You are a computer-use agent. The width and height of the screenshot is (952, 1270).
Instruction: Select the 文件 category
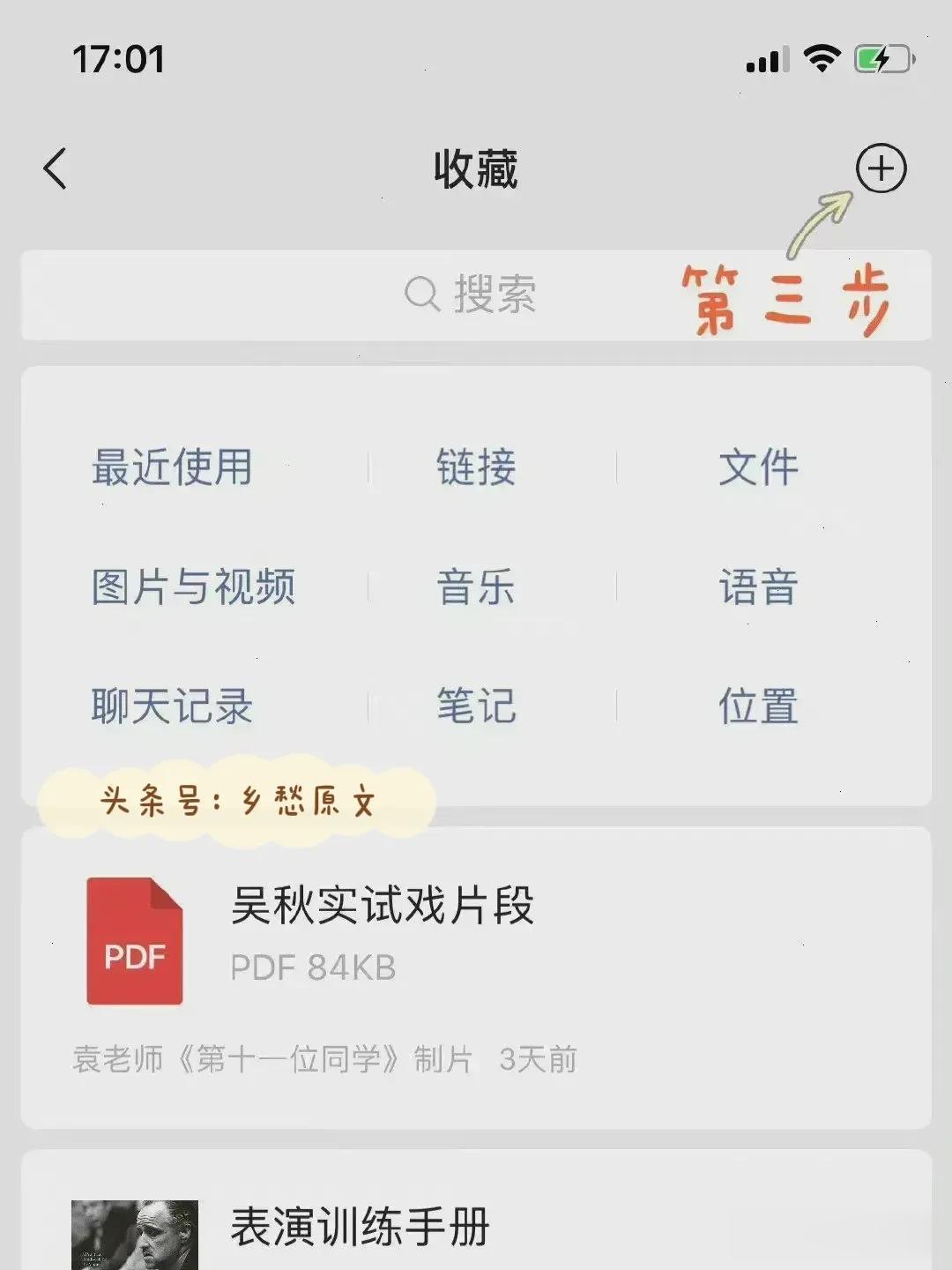(x=758, y=467)
